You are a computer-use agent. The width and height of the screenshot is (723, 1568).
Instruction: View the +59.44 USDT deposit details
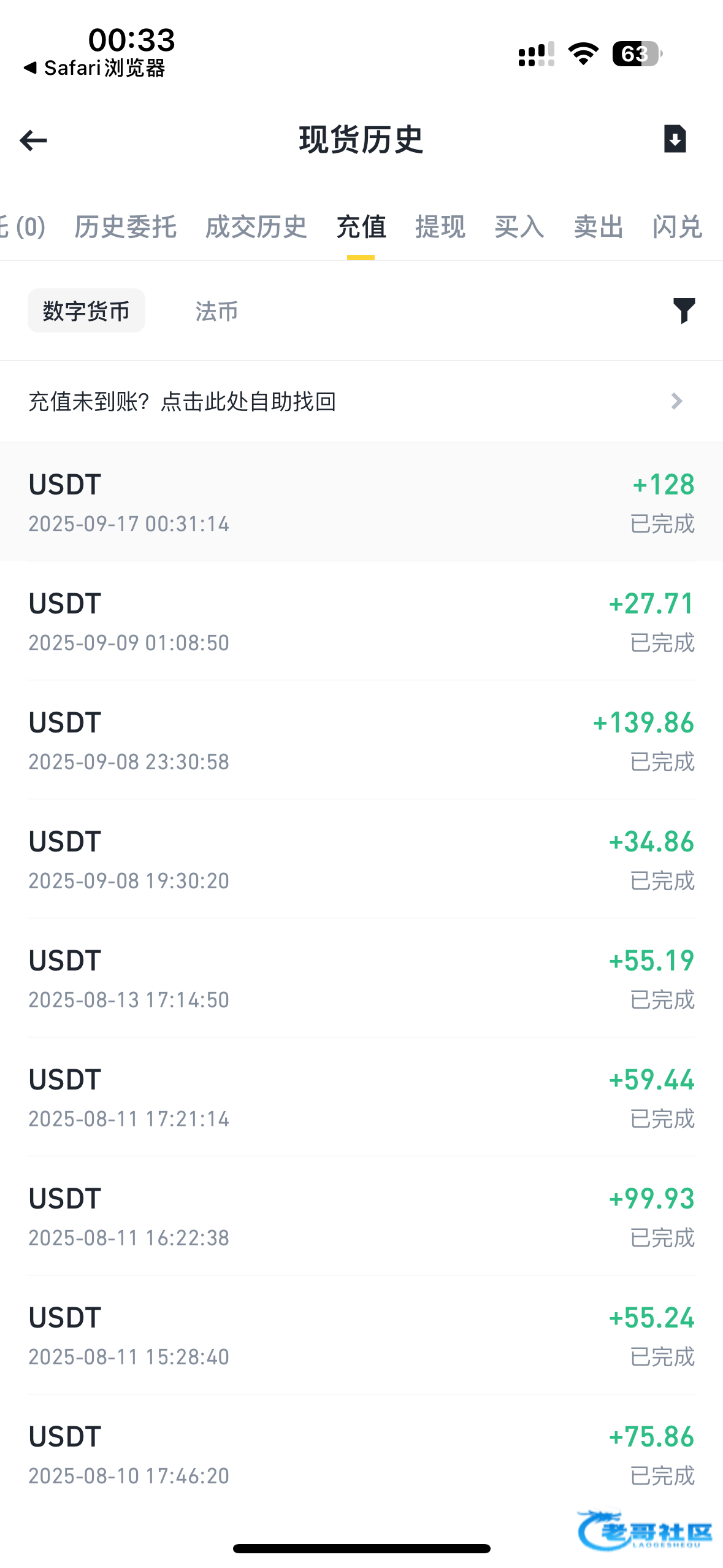pos(361,1097)
